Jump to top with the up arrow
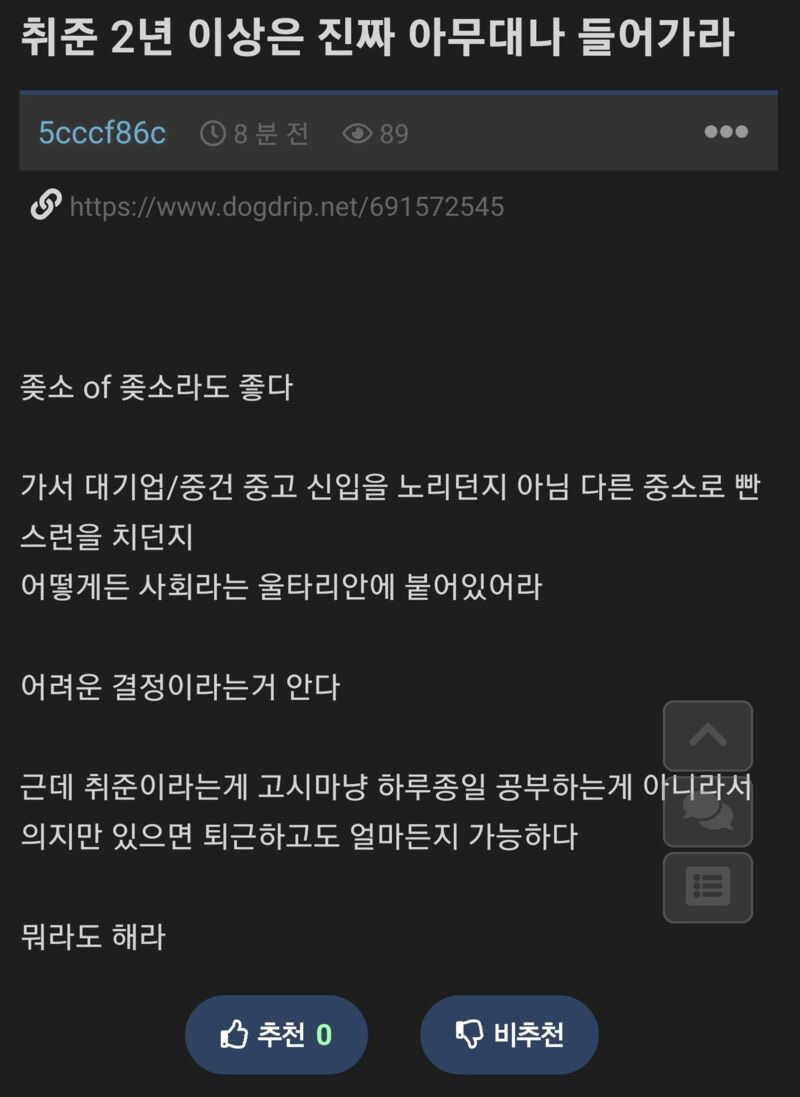The width and height of the screenshot is (800, 1097). [x=708, y=736]
